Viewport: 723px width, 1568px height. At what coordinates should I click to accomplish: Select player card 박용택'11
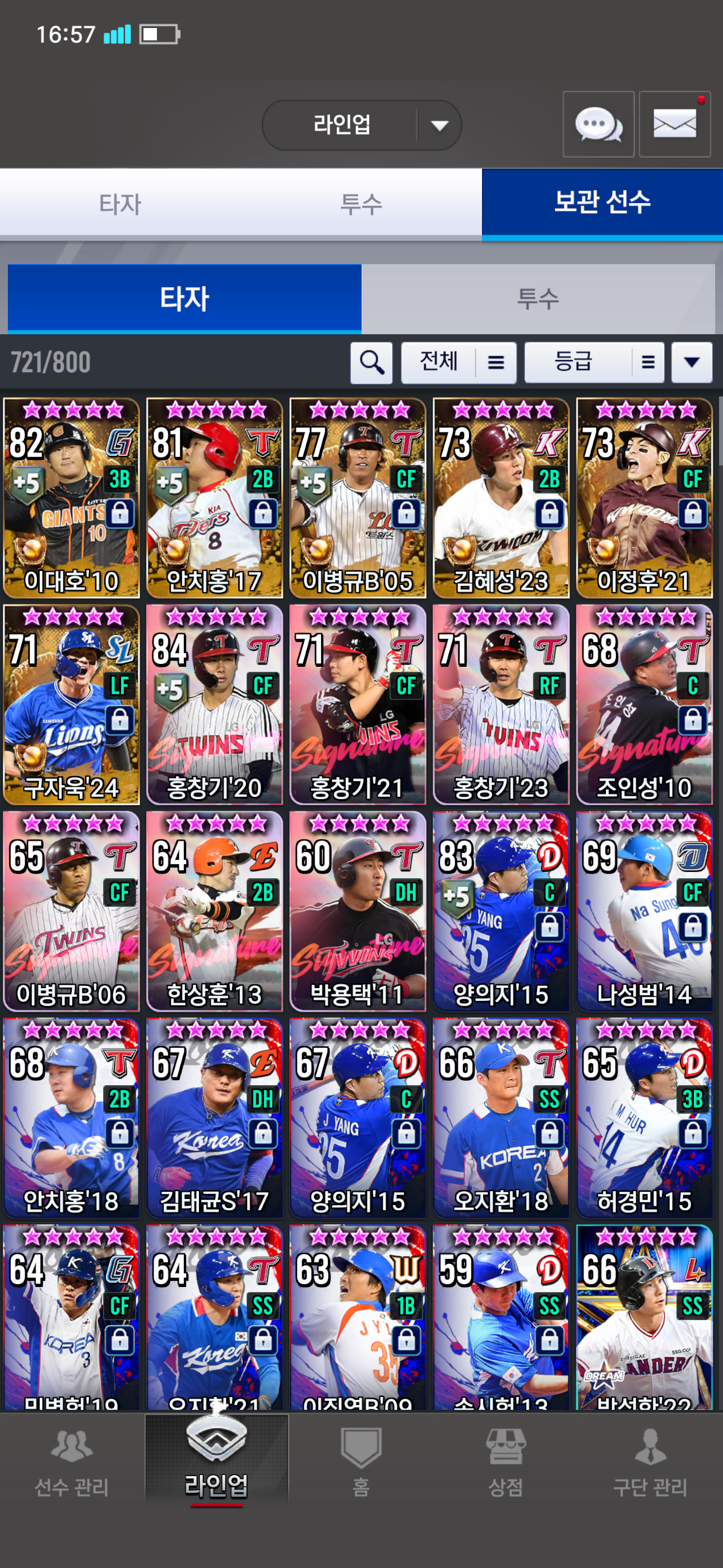358,911
